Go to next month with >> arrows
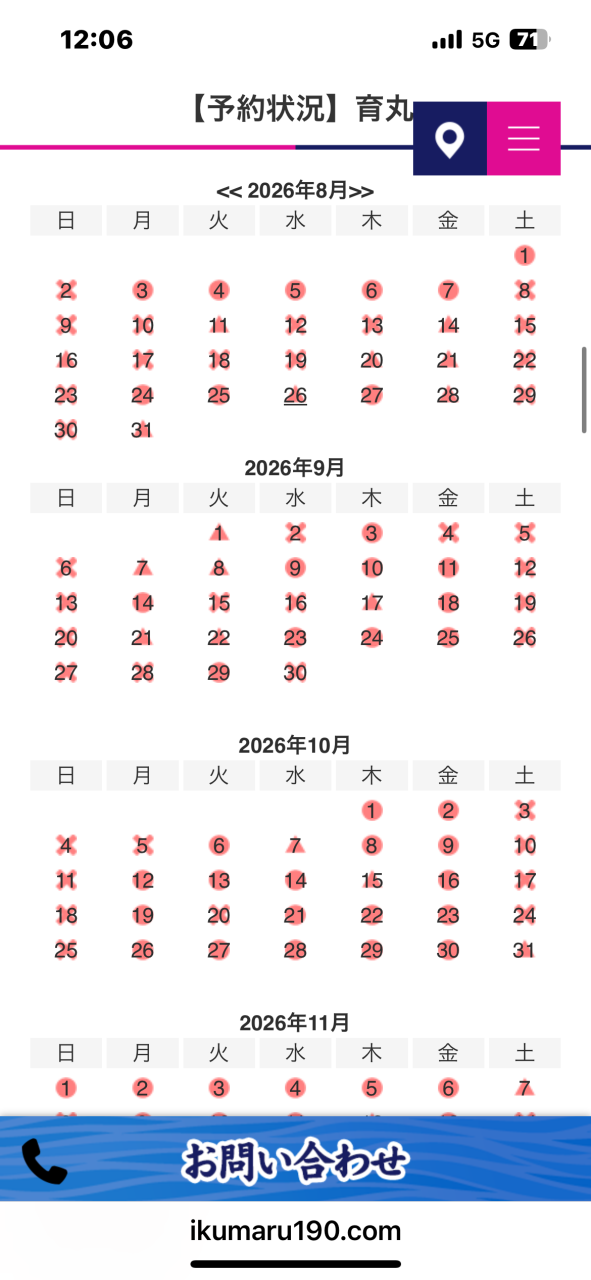The height and width of the screenshot is (1280, 591). (362, 190)
